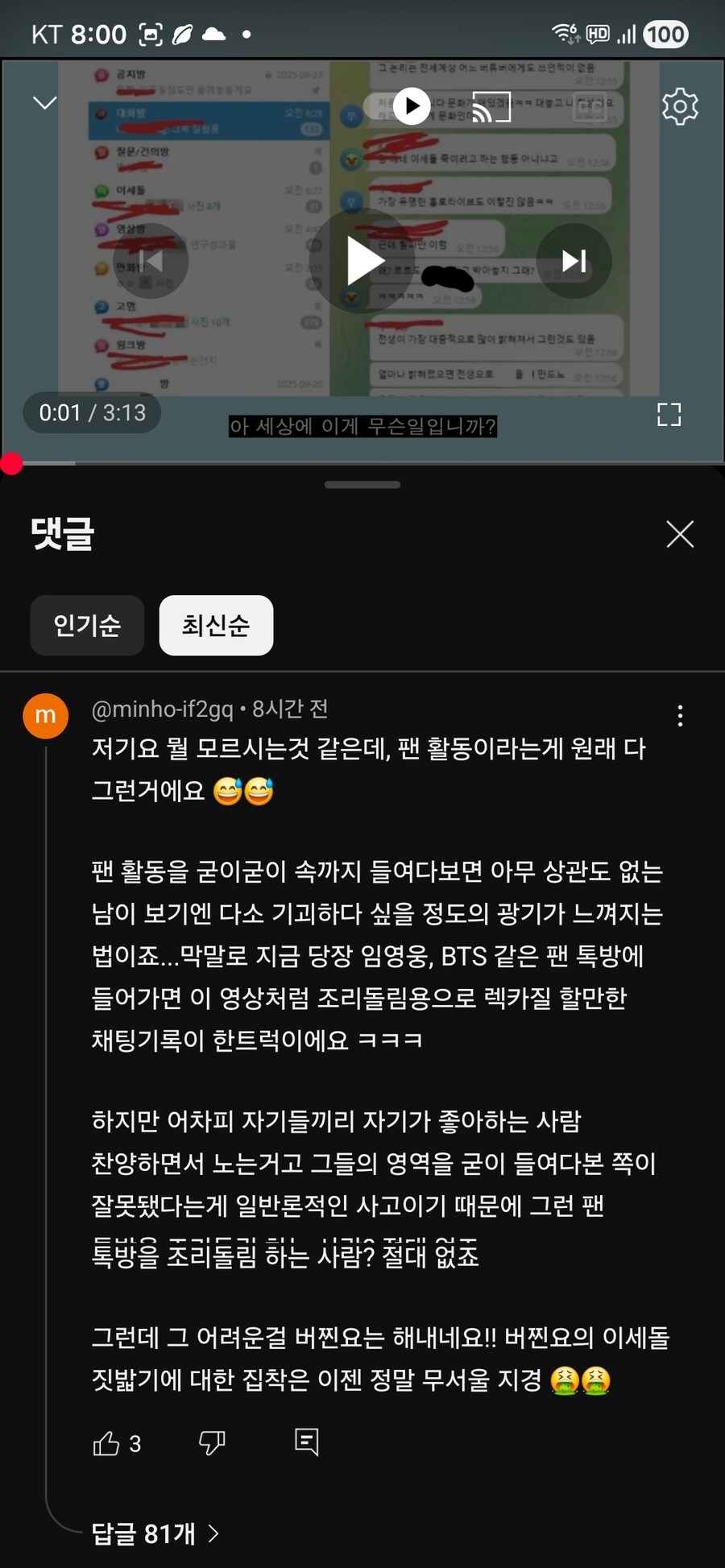725x1568 pixels.
Task: Open the overflow menu on @minho-if2gq's comment
Action: [680, 716]
